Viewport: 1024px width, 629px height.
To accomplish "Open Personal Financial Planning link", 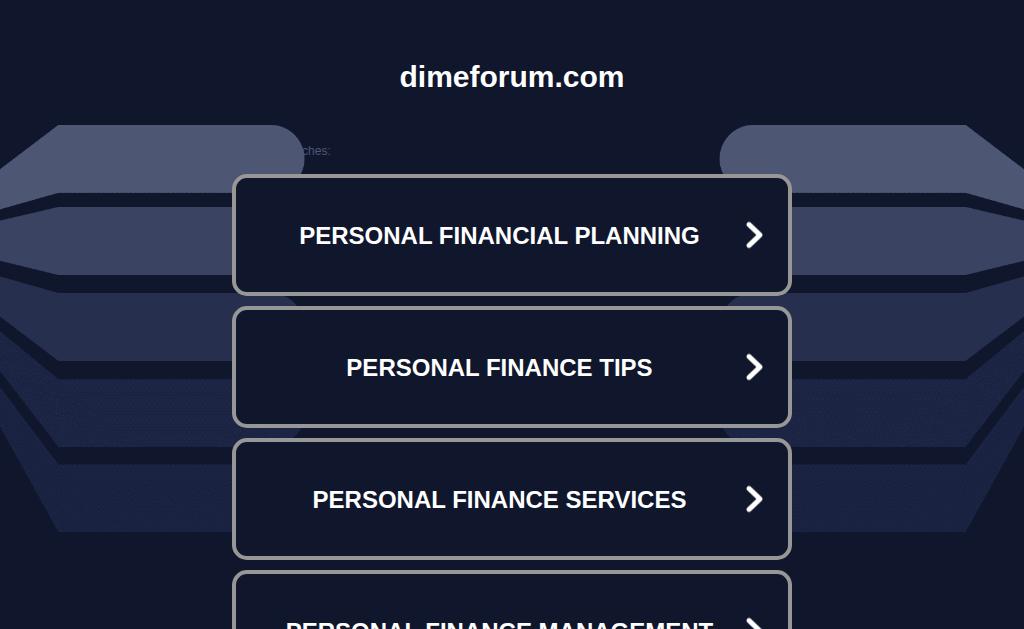I will pyautogui.click(x=511, y=235).
